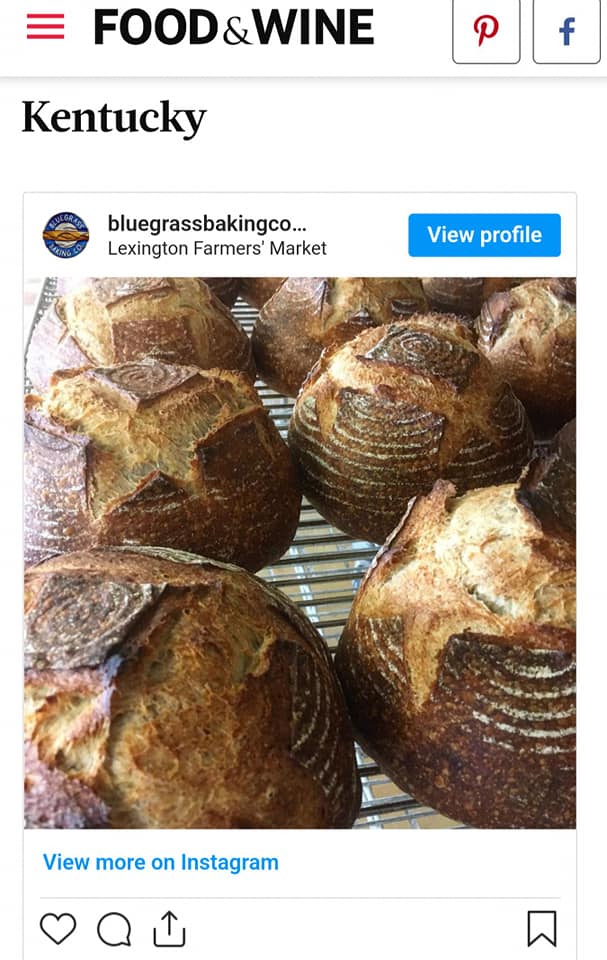This screenshot has height=960, width=607.
Task: Follow the View more on Instagram link
Action: 161,862
